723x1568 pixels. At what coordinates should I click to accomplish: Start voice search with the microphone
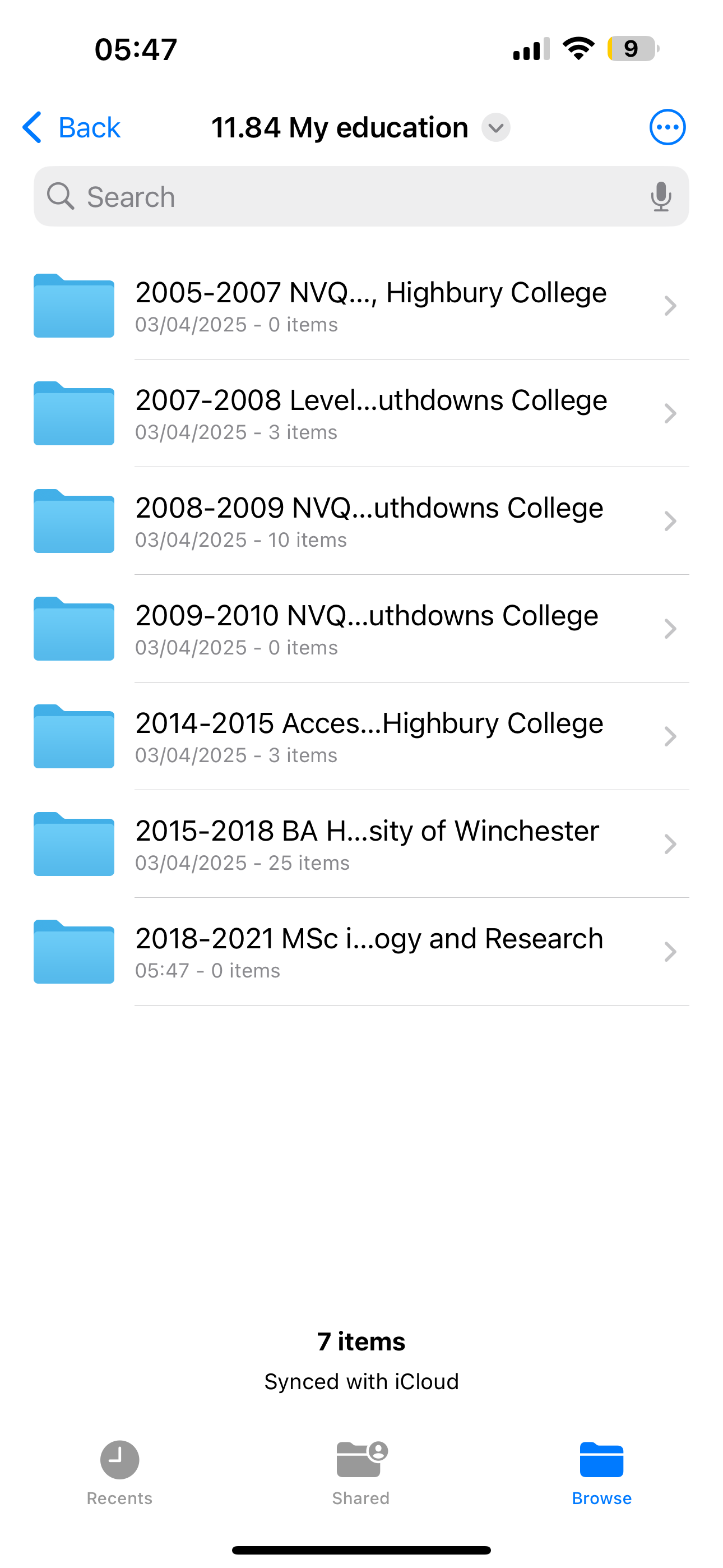(x=661, y=197)
